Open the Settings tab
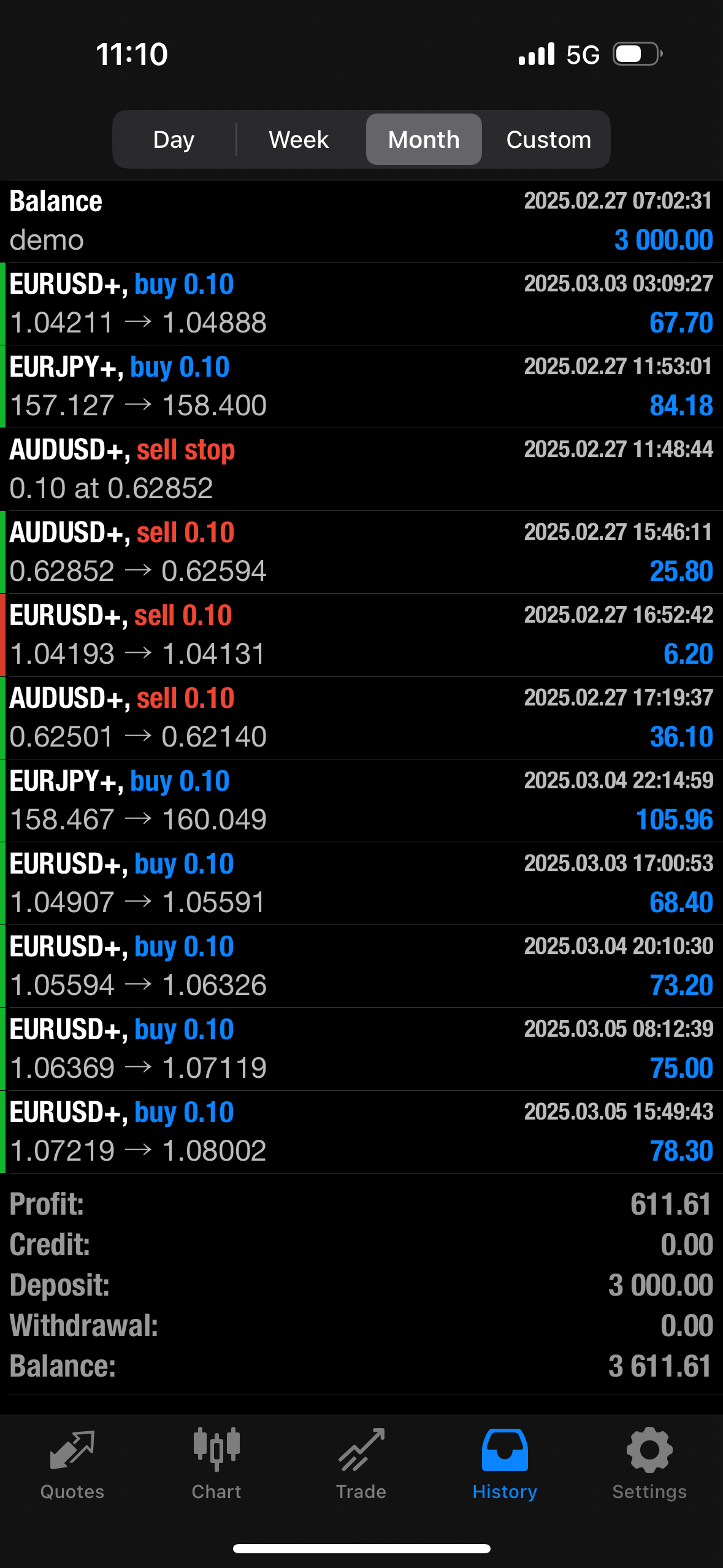723x1568 pixels. click(x=649, y=1464)
